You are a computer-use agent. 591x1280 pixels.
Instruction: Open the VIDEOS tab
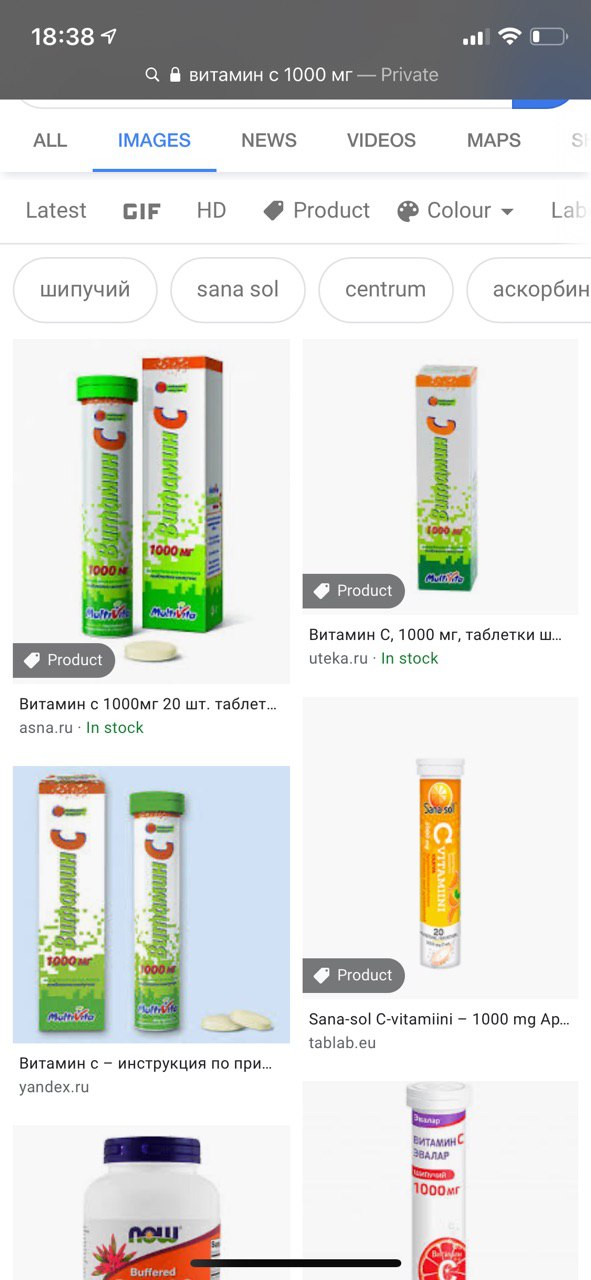click(x=381, y=140)
